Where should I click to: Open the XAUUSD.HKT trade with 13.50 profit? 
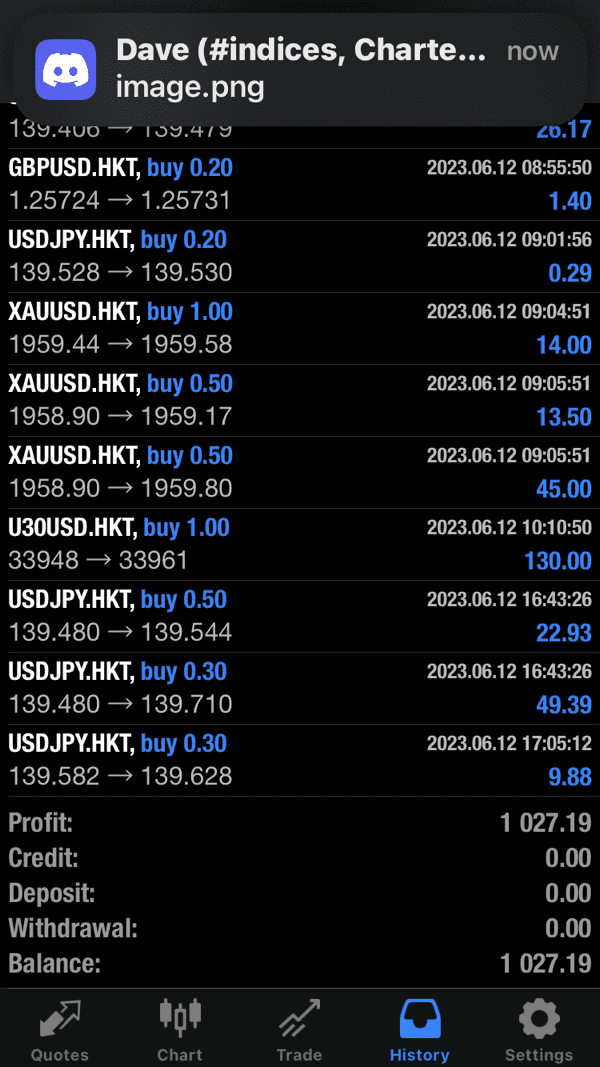pos(300,401)
